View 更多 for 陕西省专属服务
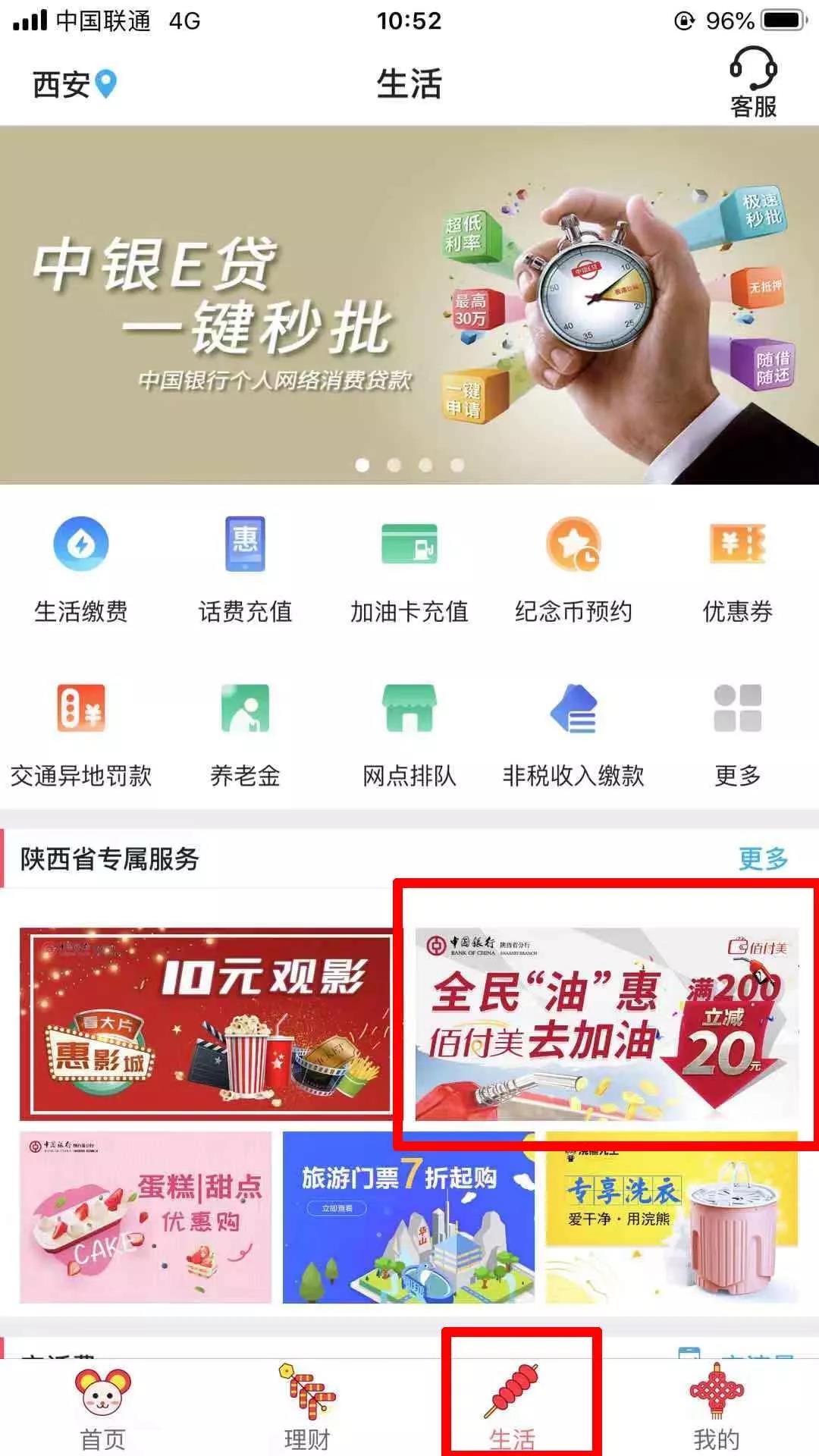Image resolution: width=819 pixels, height=1456 pixels. pos(763,858)
